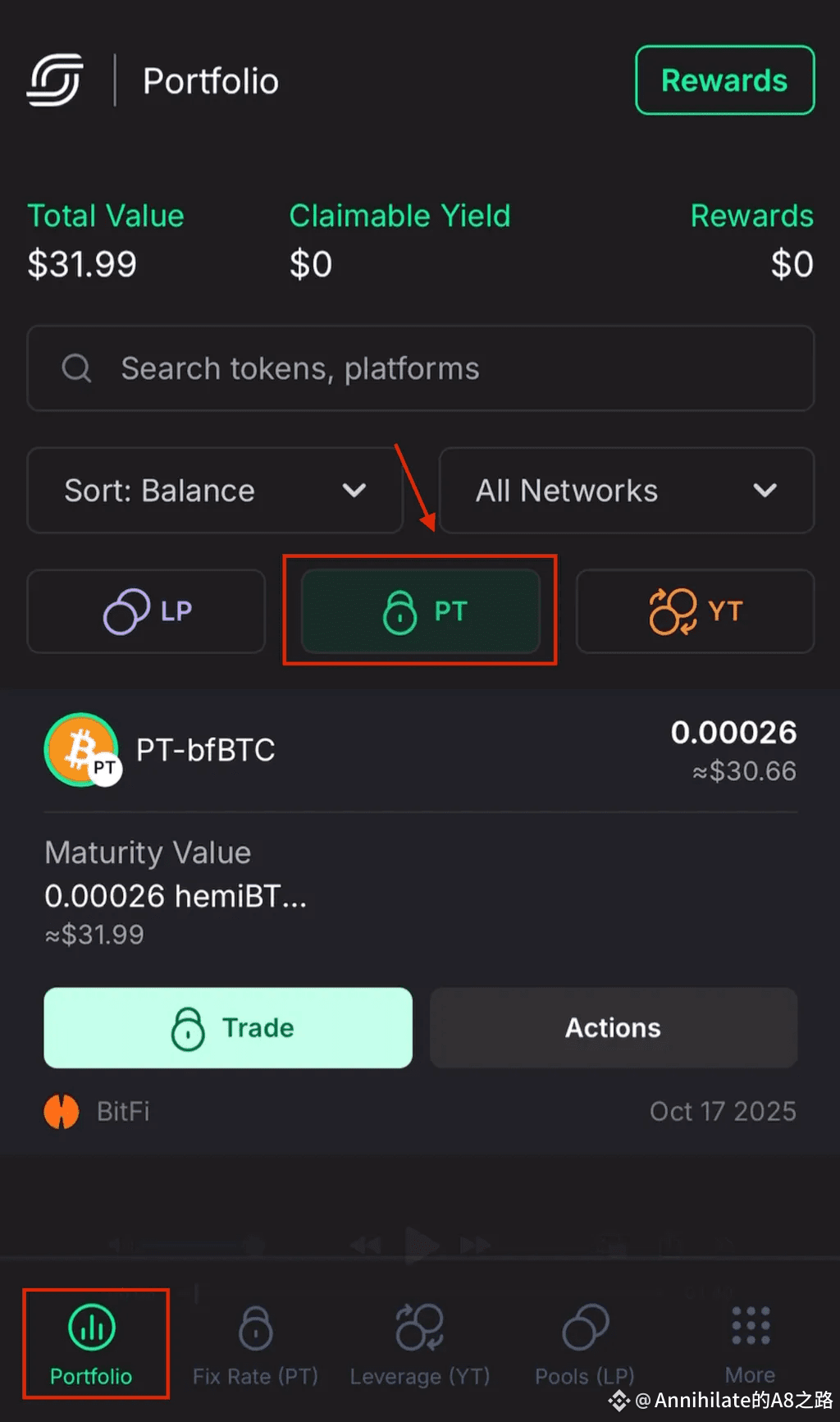
Task: Select the PT filter
Action: click(x=421, y=611)
